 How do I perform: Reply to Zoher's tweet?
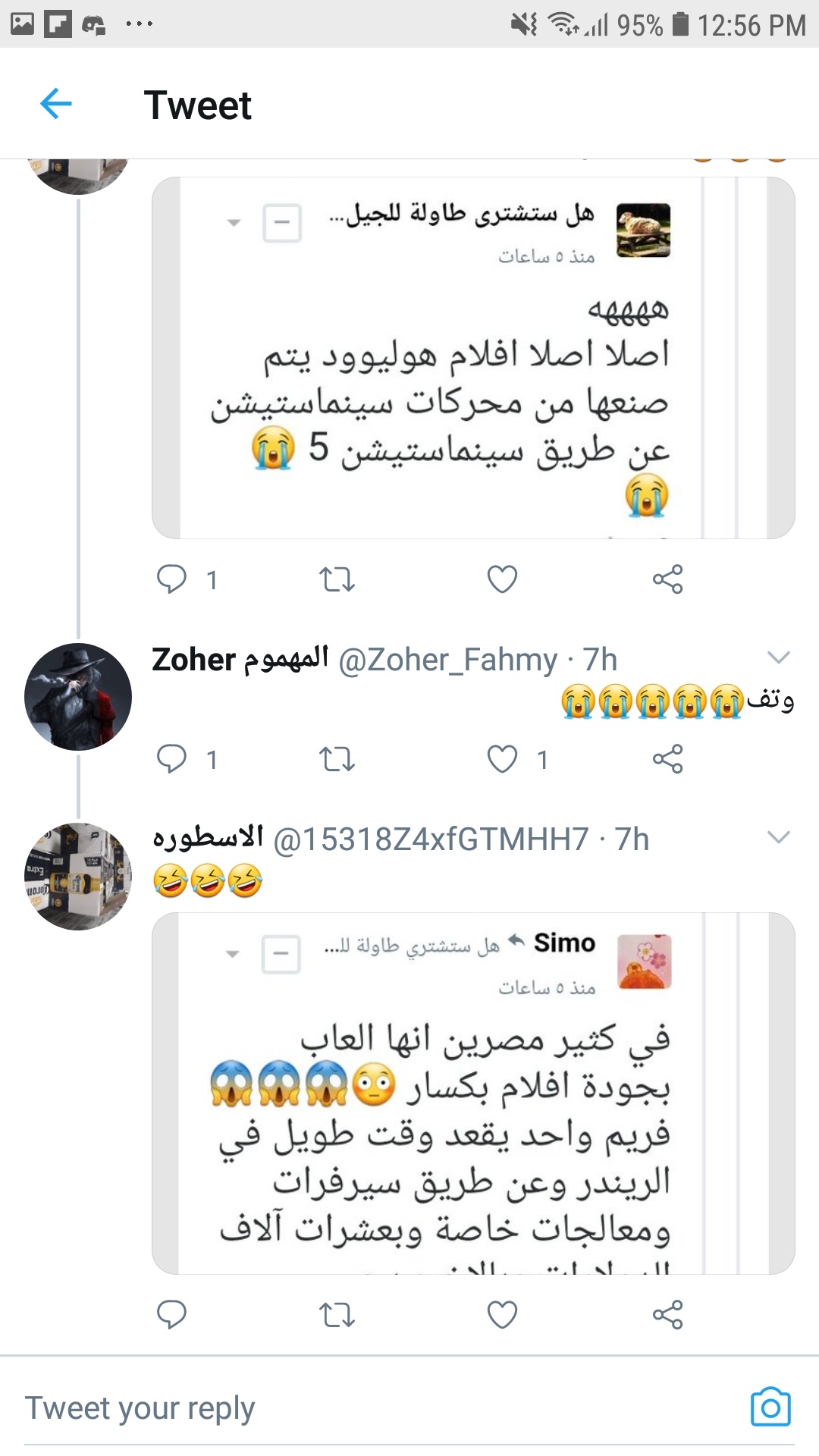tap(171, 758)
